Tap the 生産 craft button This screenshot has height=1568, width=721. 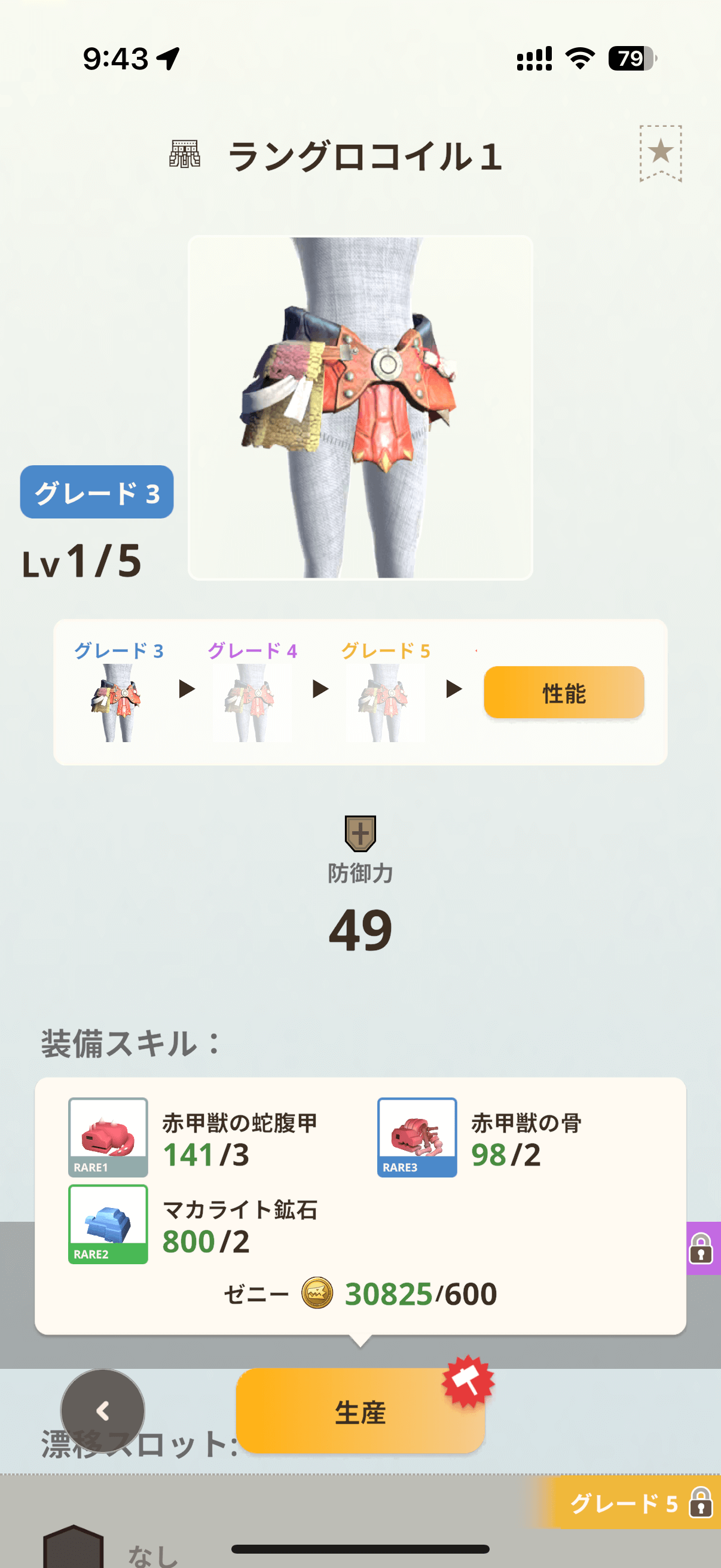[x=360, y=1410]
